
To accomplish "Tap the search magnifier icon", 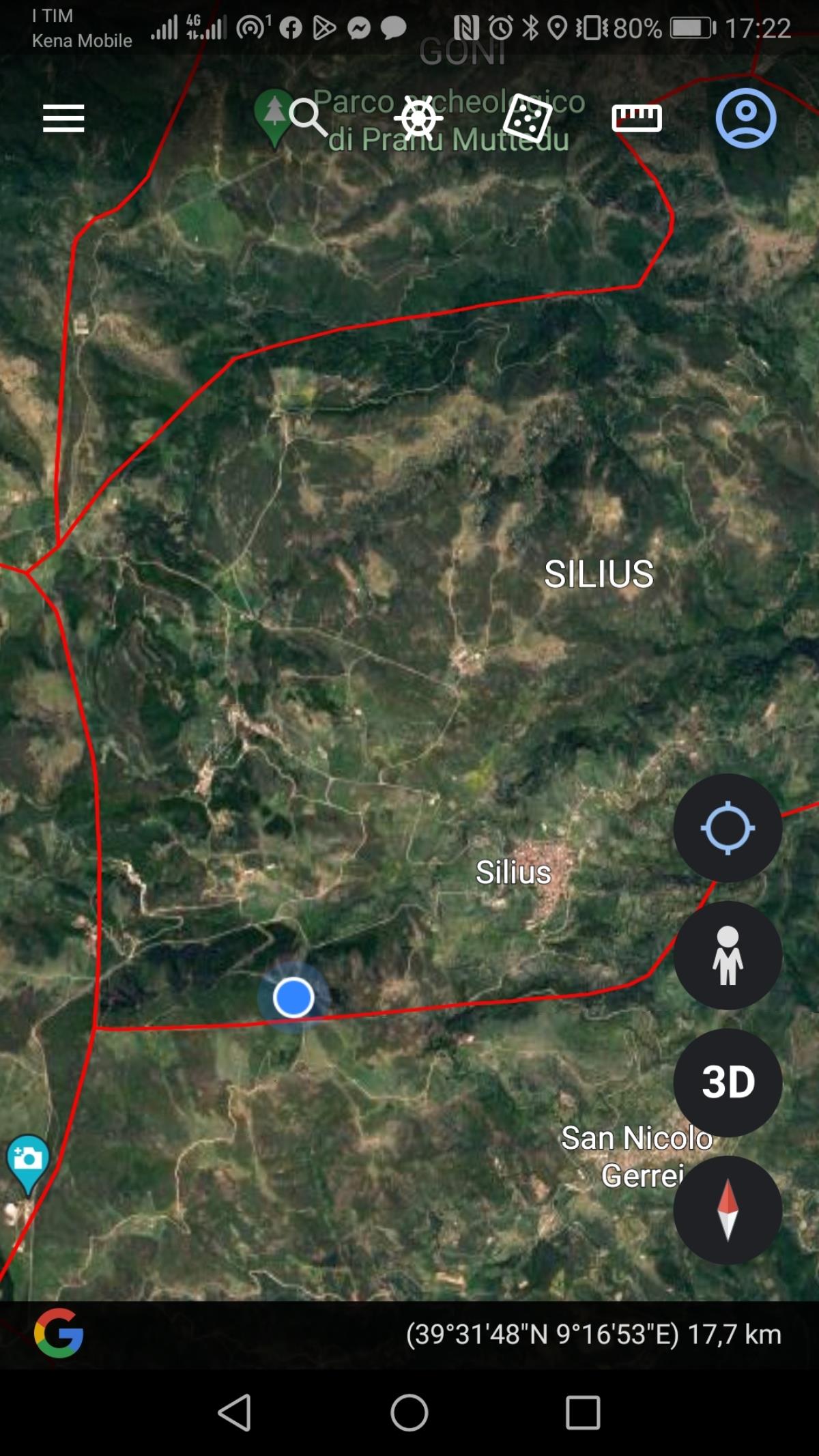I will tap(308, 117).
